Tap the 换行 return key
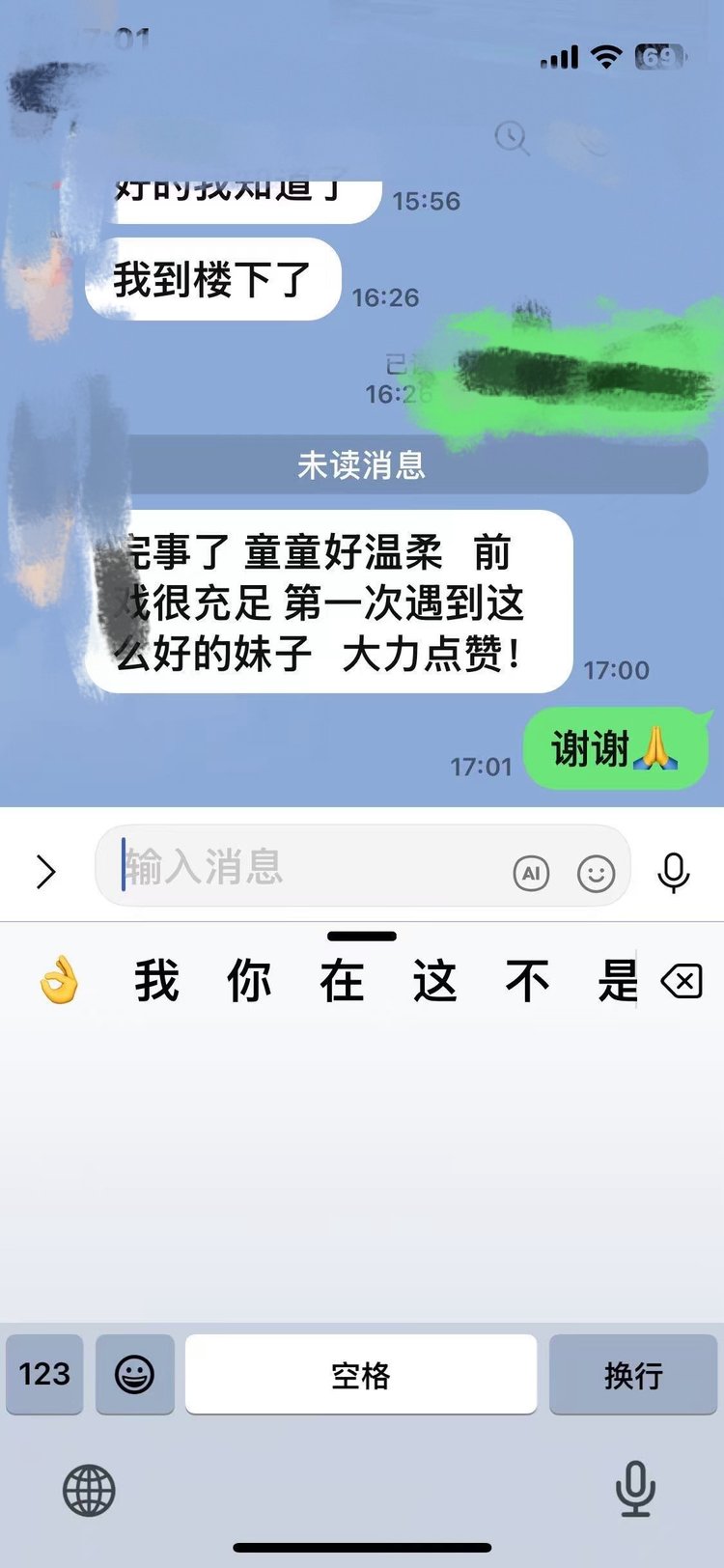This screenshot has width=724, height=1568. 633,1374
